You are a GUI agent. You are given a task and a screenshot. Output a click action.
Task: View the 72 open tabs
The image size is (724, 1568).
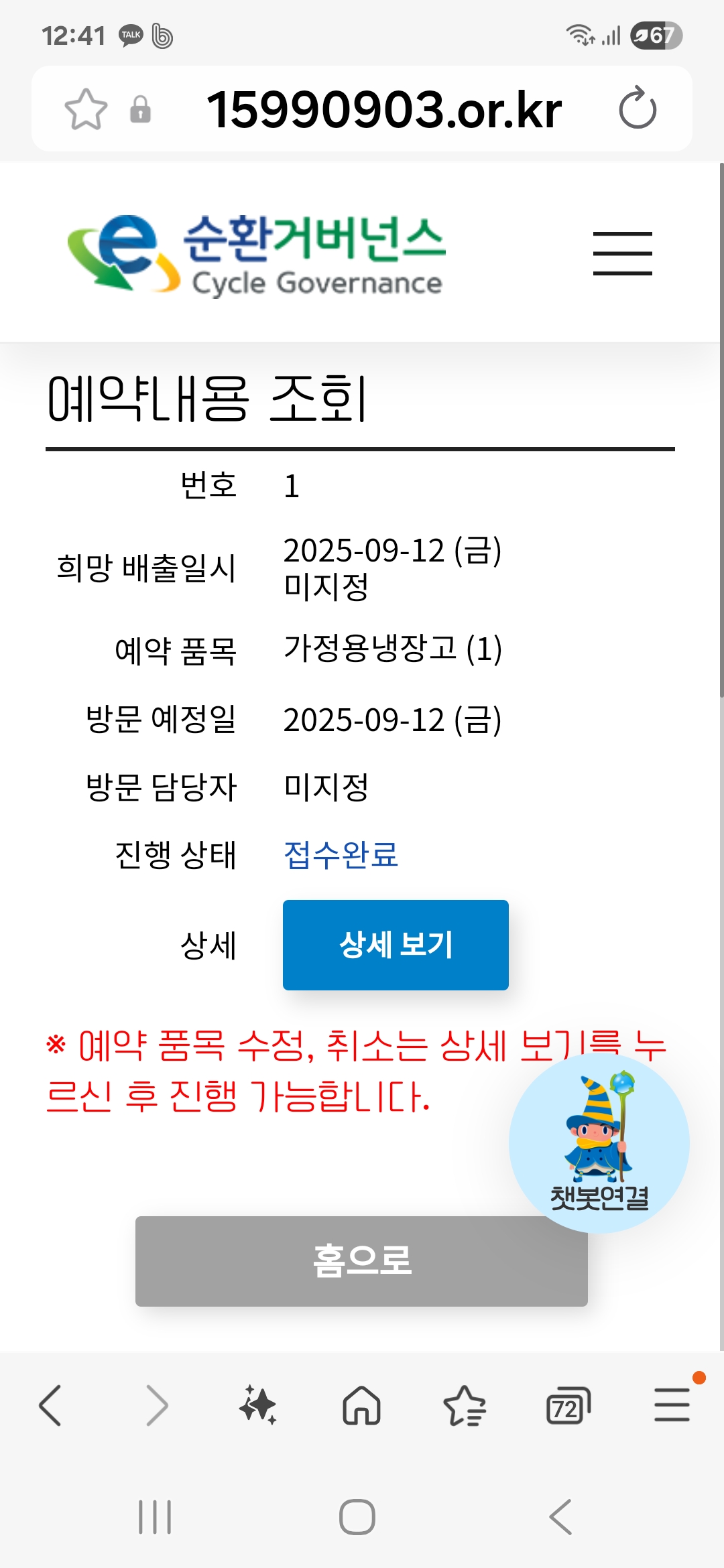coord(568,1405)
